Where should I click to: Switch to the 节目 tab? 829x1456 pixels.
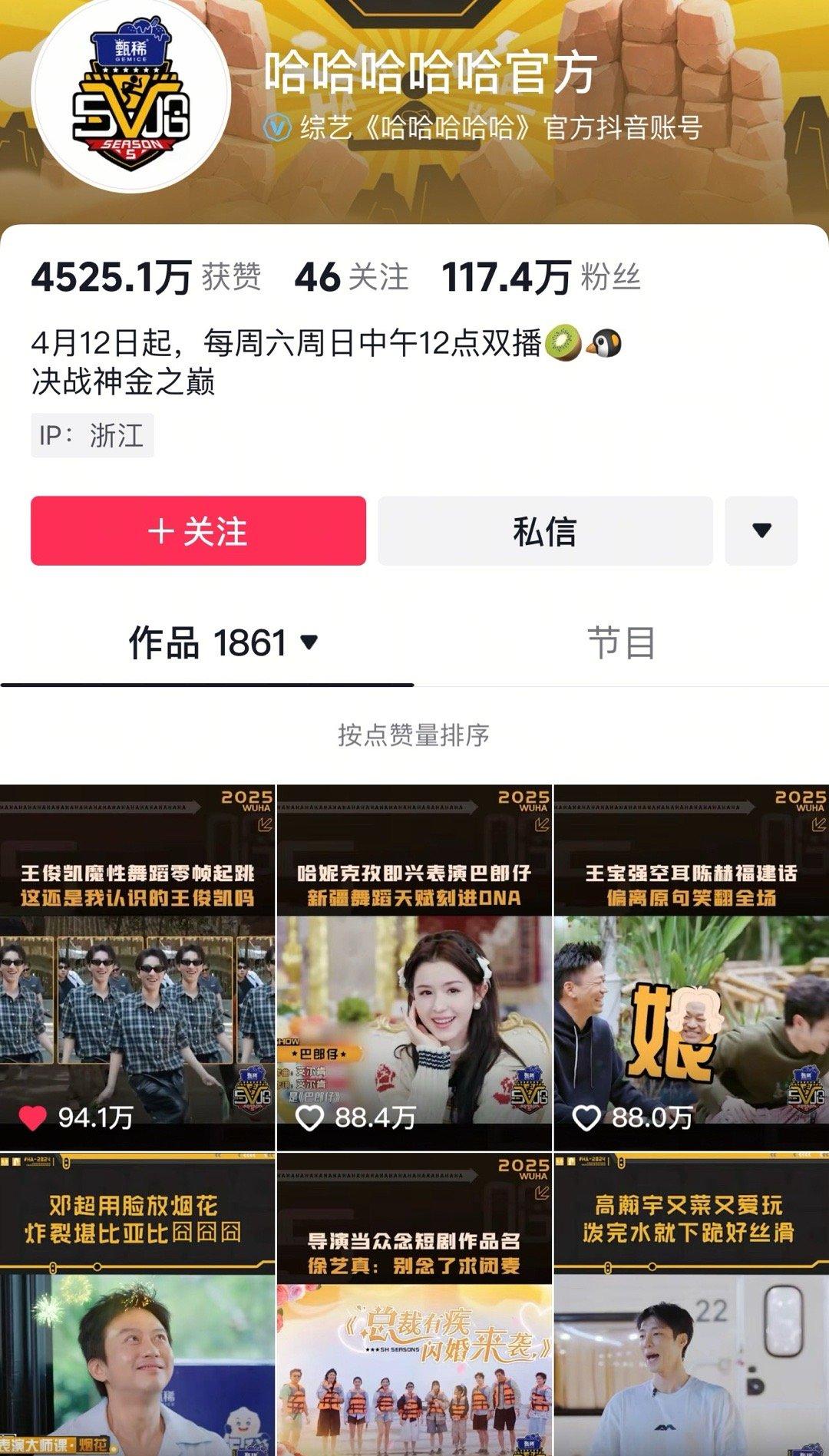(x=621, y=642)
